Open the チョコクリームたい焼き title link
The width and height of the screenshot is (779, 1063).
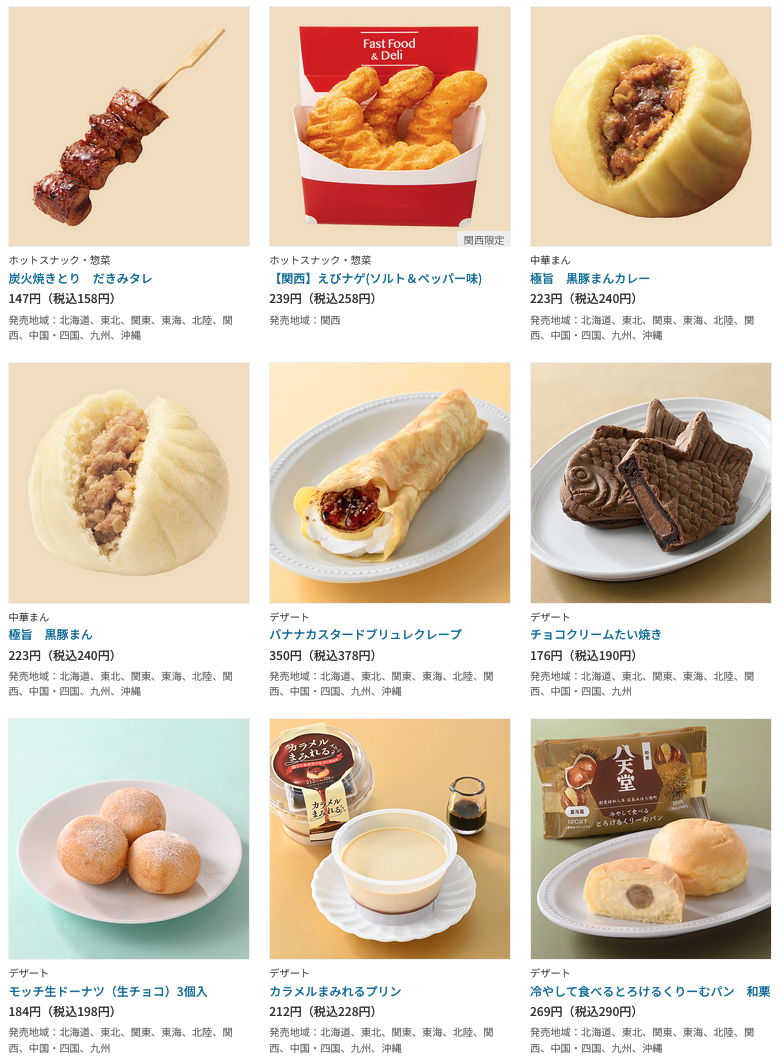pos(596,634)
